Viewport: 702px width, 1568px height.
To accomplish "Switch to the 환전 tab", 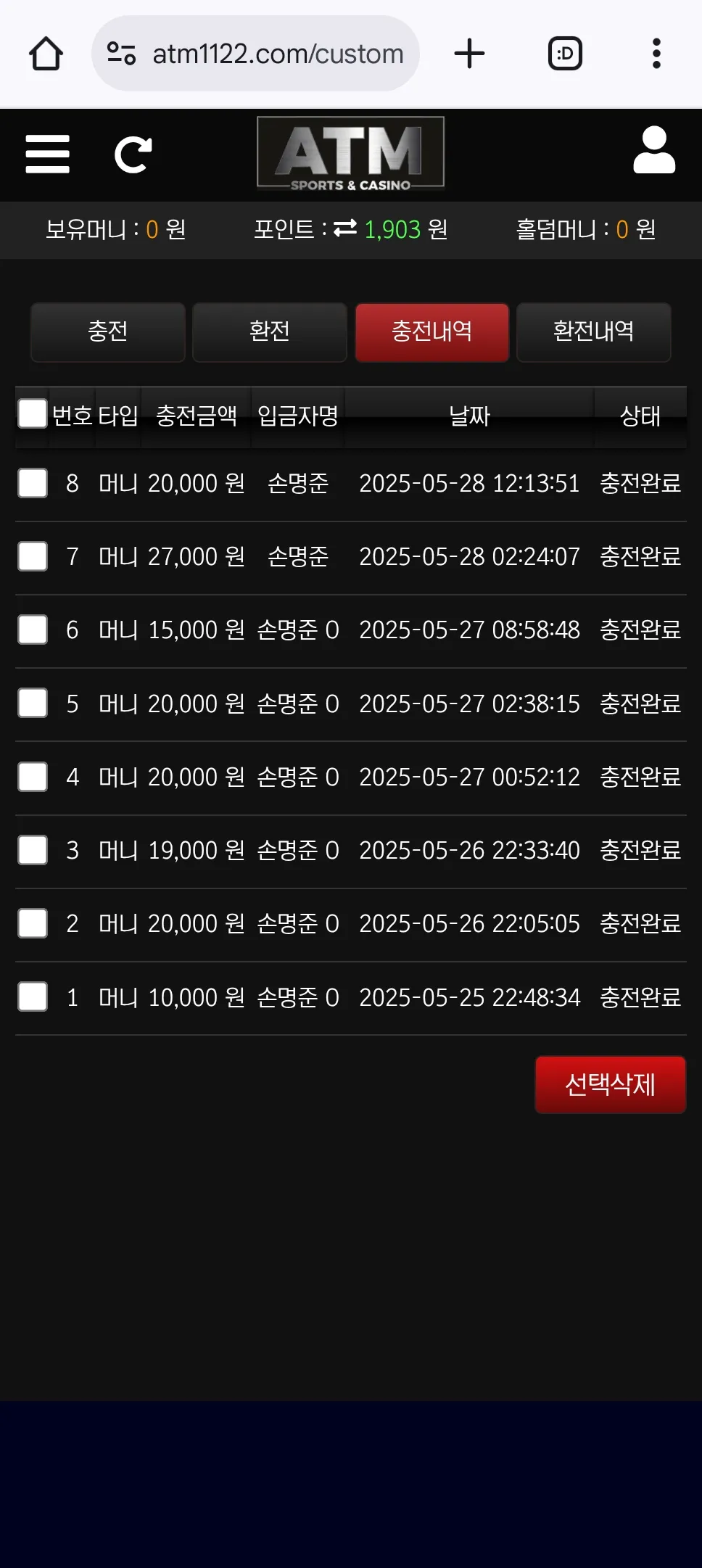I will 270,332.
